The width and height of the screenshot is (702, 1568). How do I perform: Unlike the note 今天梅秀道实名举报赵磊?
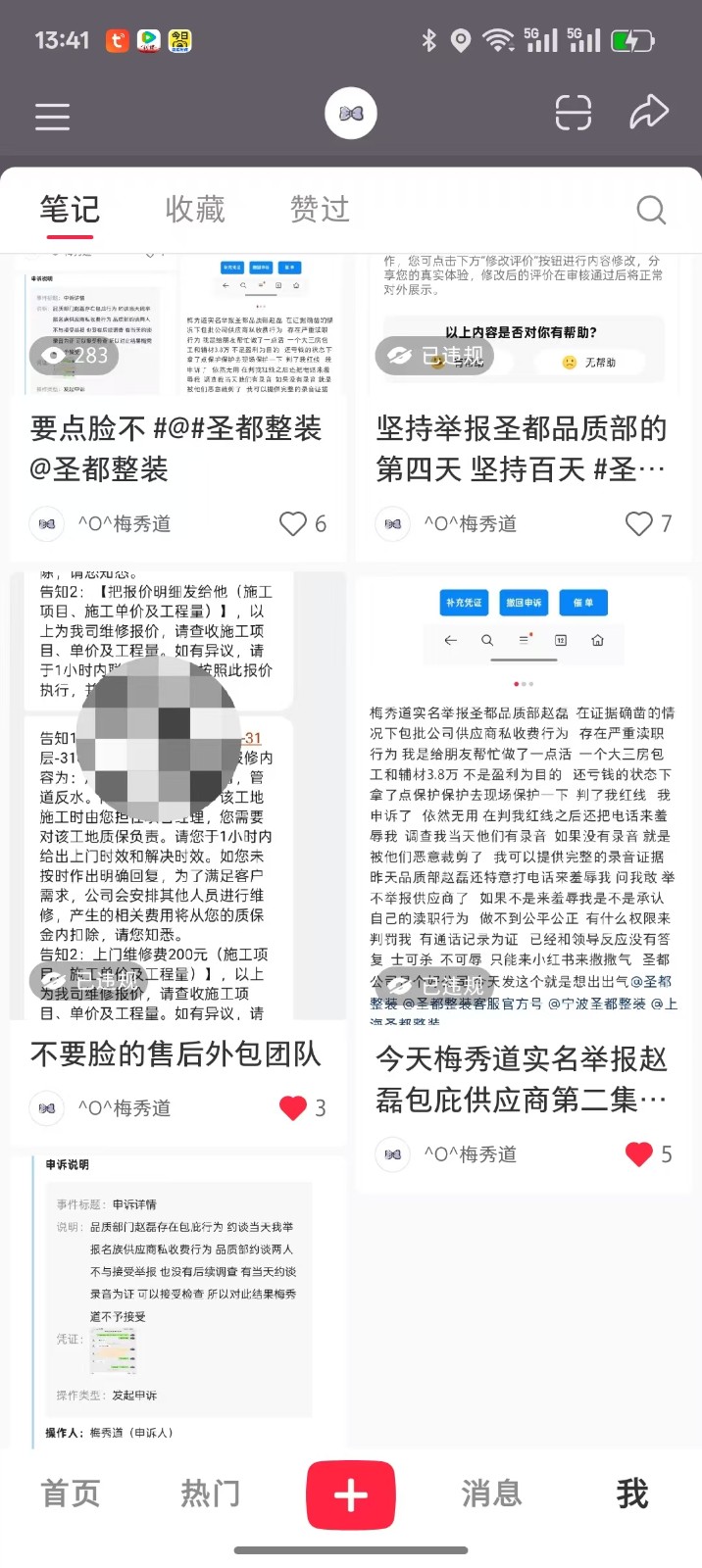tap(639, 1154)
